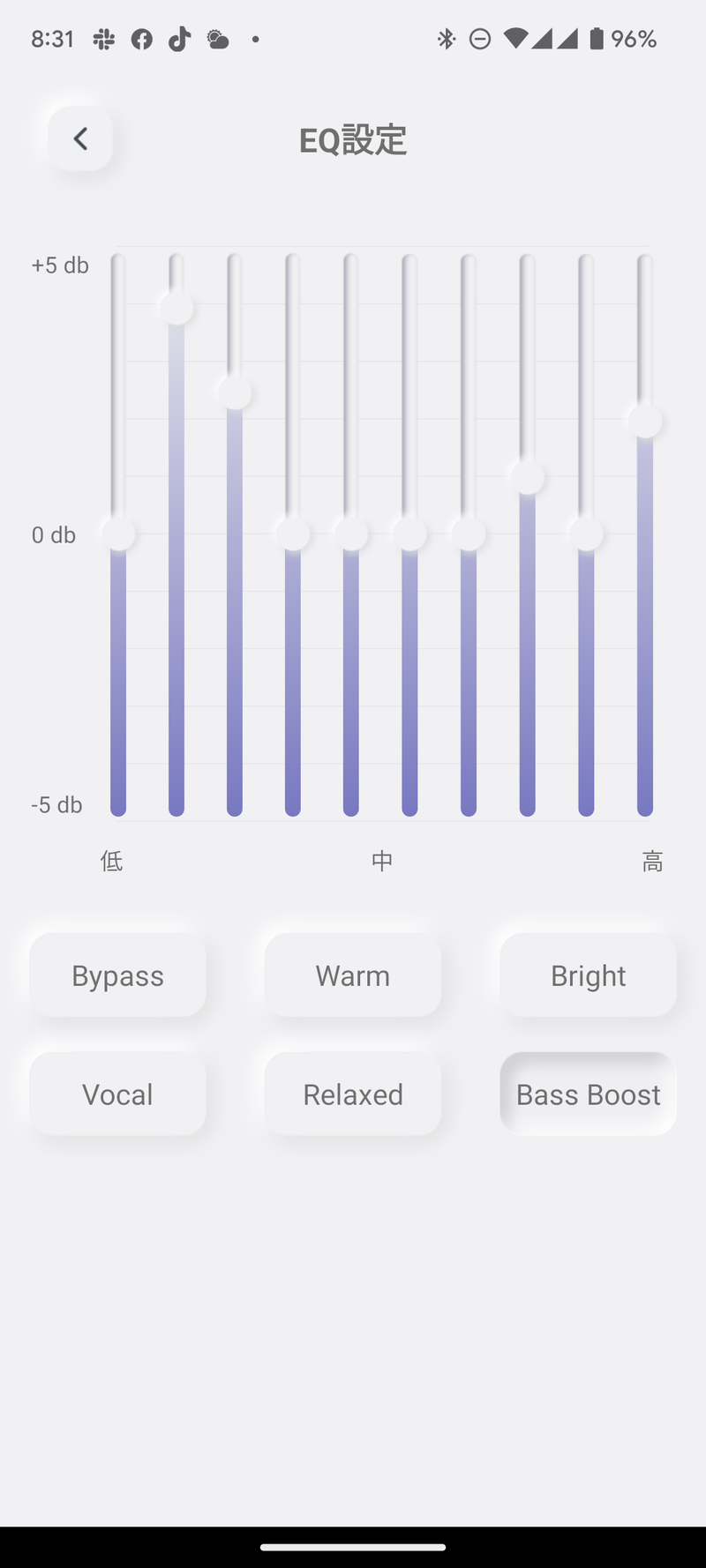The width and height of the screenshot is (706, 1568).
Task: Choose the Bright preset
Action: [588, 975]
